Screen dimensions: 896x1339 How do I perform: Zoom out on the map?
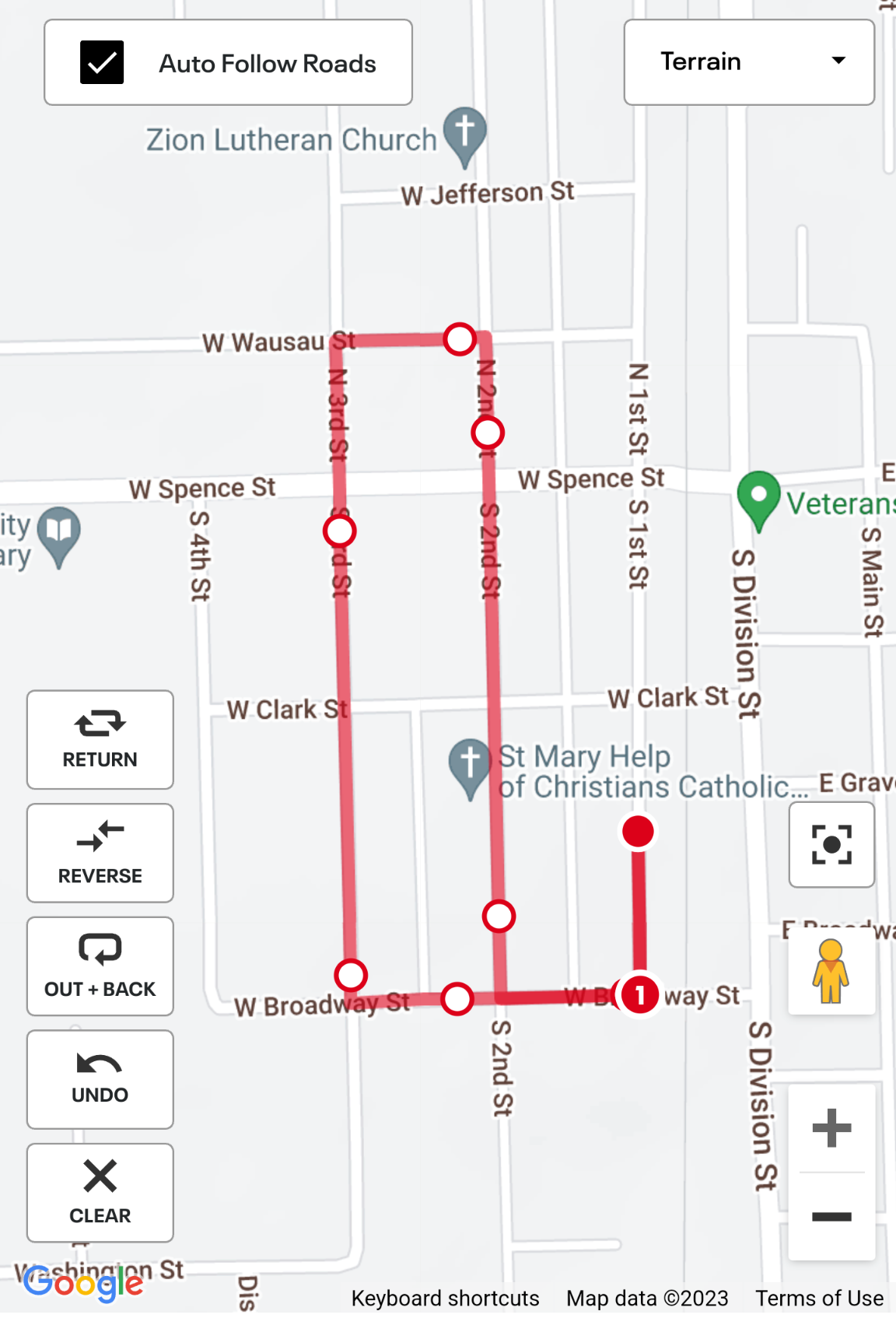tap(831, 1216)
